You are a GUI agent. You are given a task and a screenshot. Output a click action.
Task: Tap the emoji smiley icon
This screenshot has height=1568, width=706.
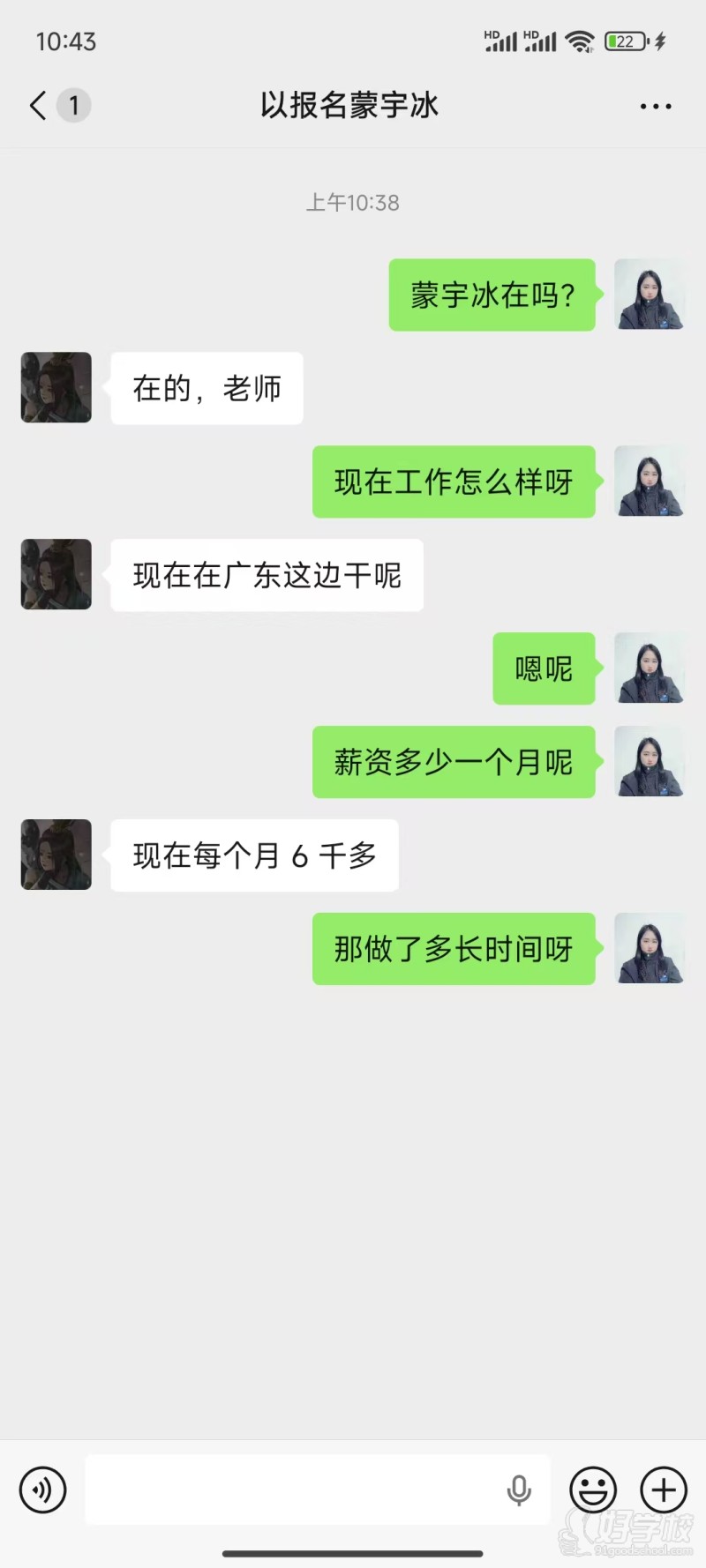592,1490
